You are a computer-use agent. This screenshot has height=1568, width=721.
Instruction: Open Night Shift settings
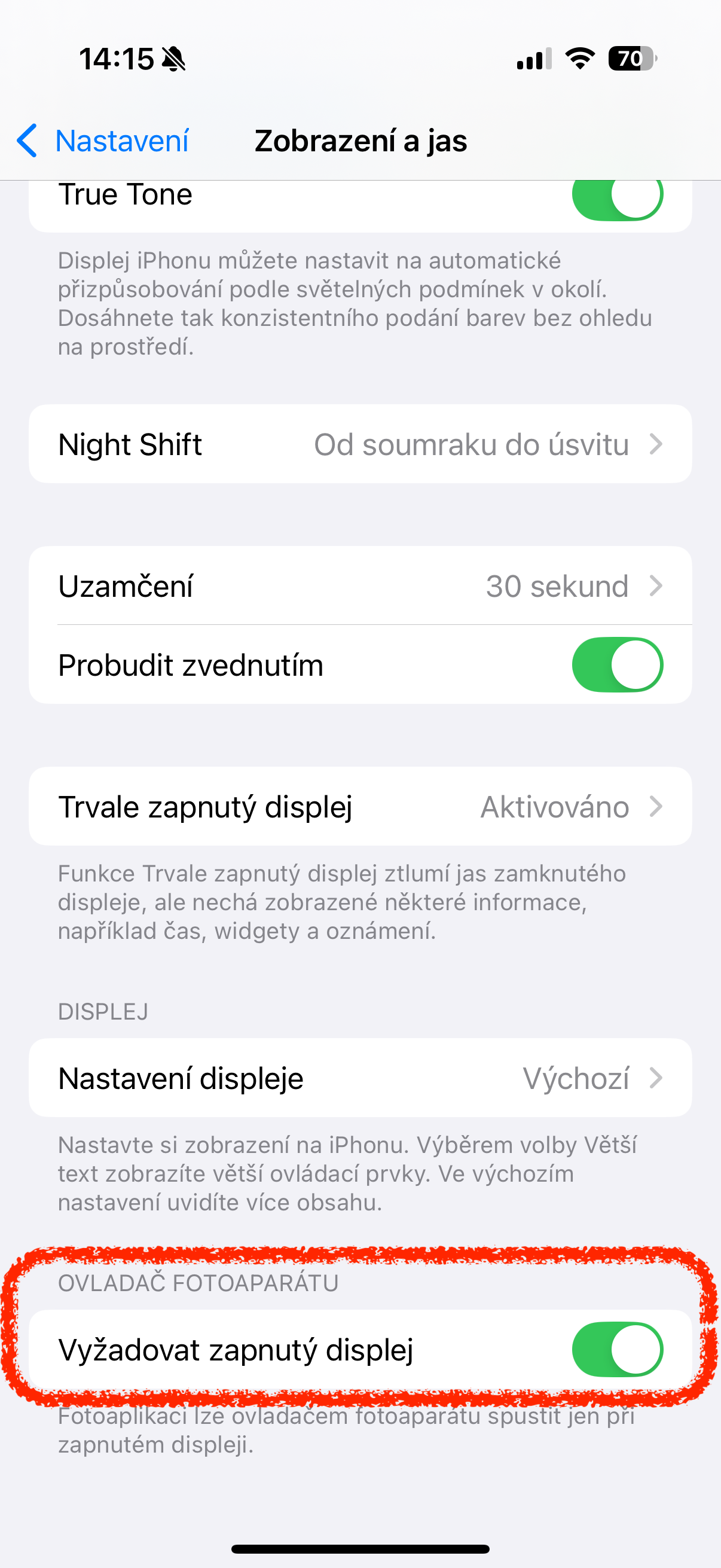tap(360, 444)
